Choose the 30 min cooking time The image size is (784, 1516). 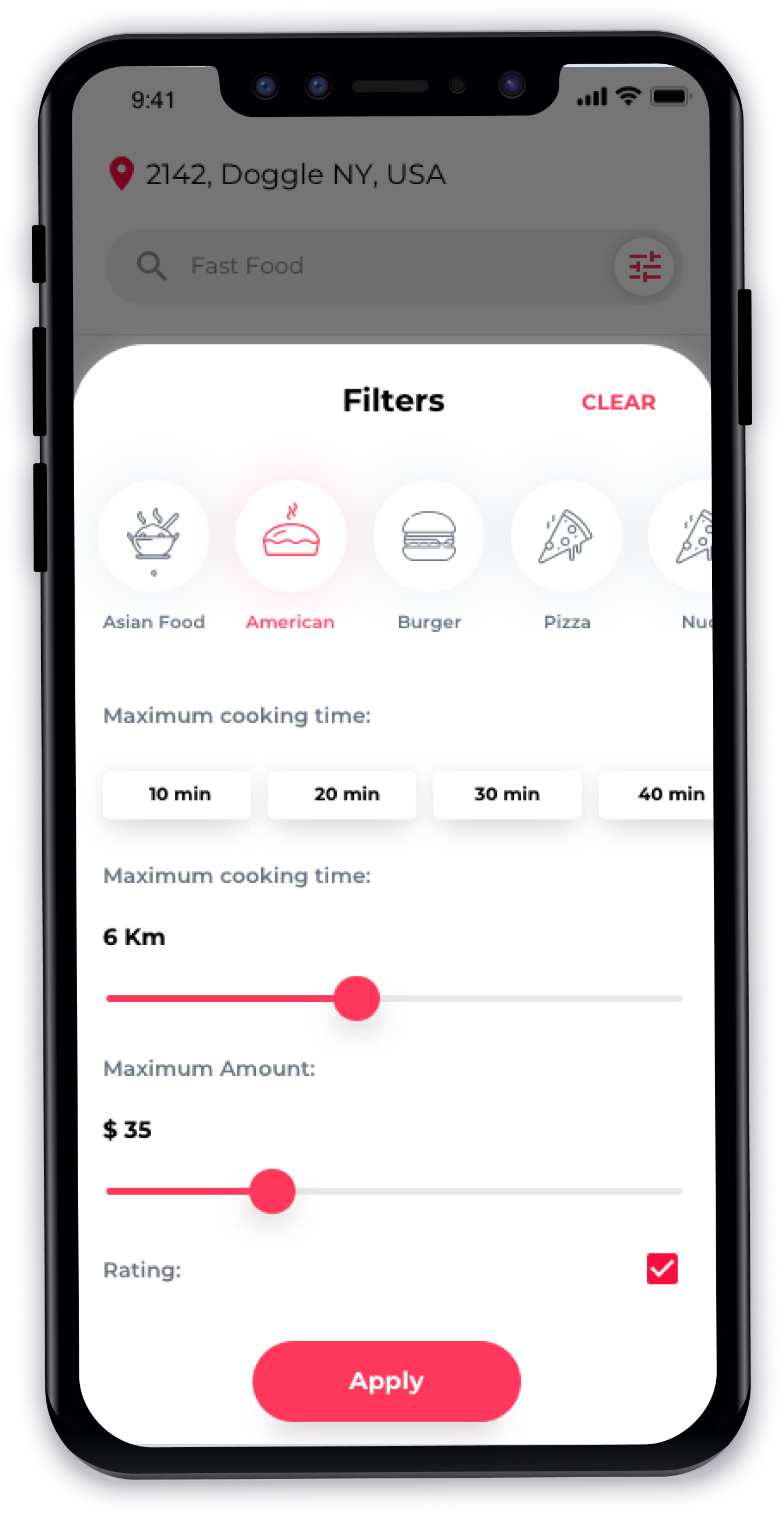(507, 794)
